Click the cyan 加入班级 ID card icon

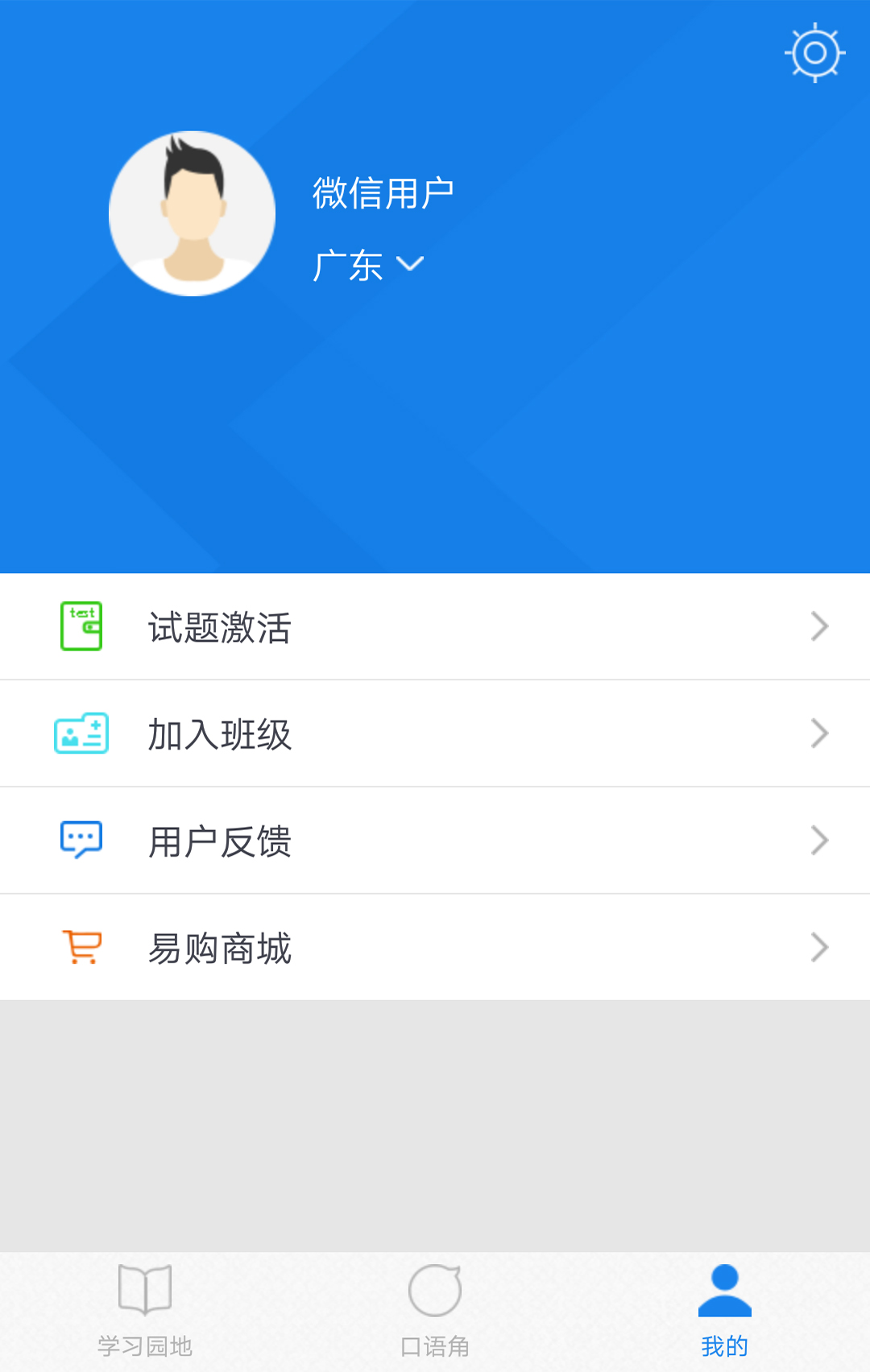coord(81,733)
